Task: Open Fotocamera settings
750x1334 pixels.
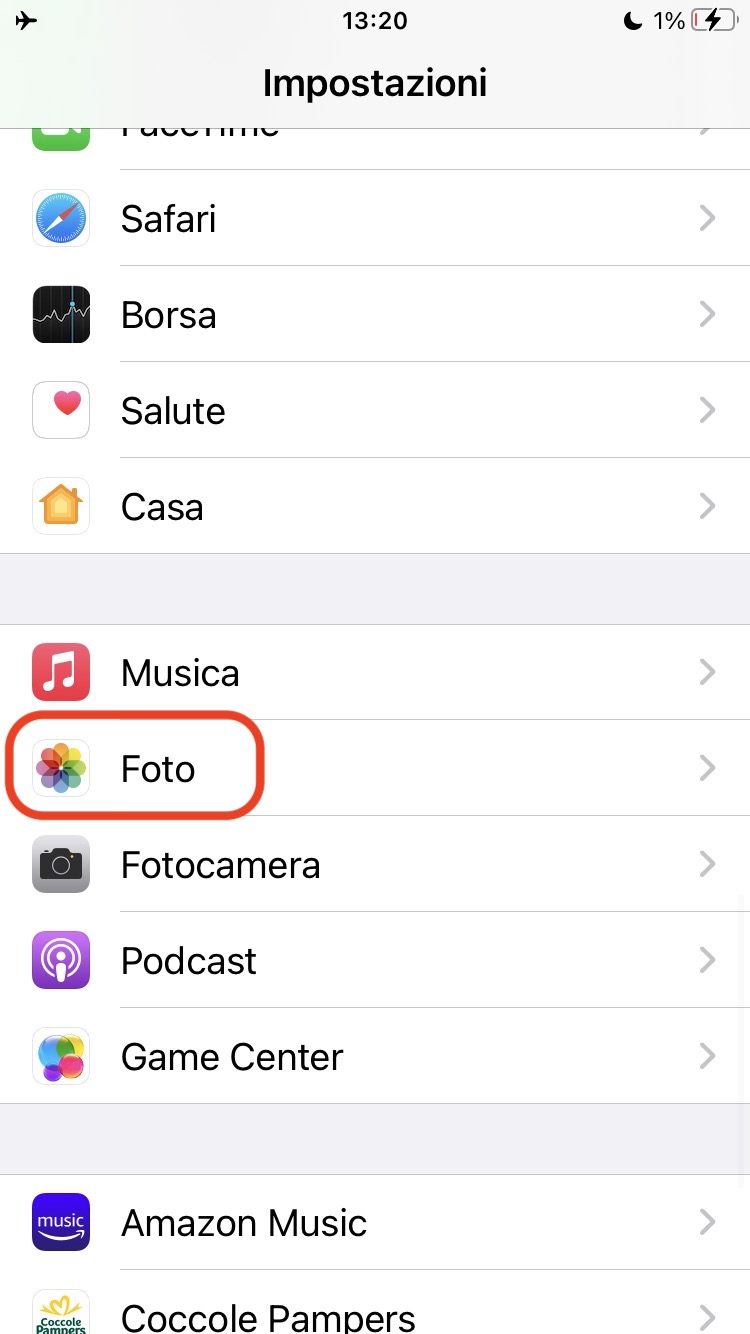Action: click(375, 864)
